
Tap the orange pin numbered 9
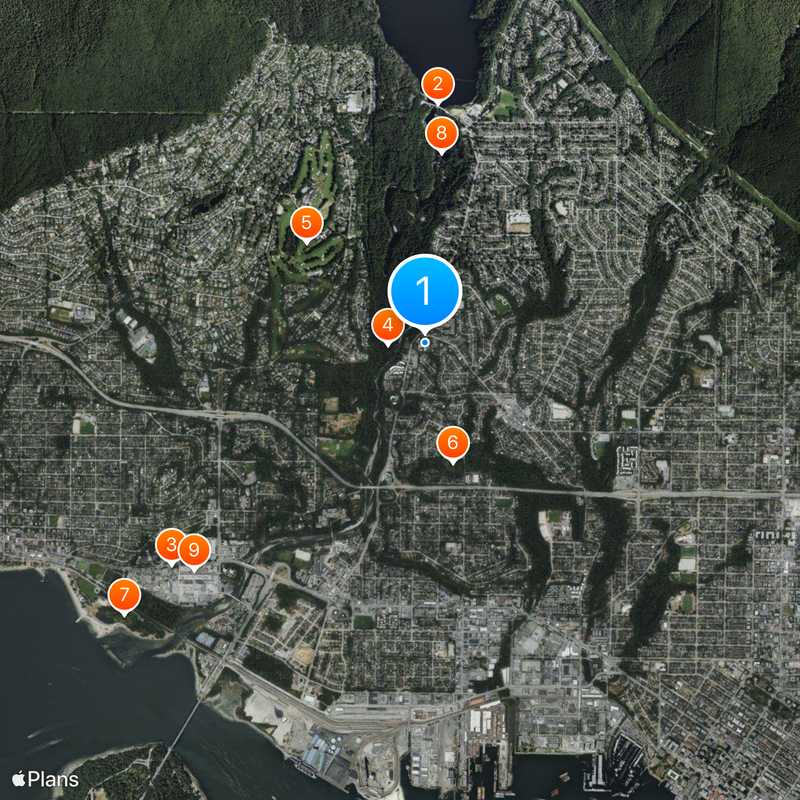194,550
